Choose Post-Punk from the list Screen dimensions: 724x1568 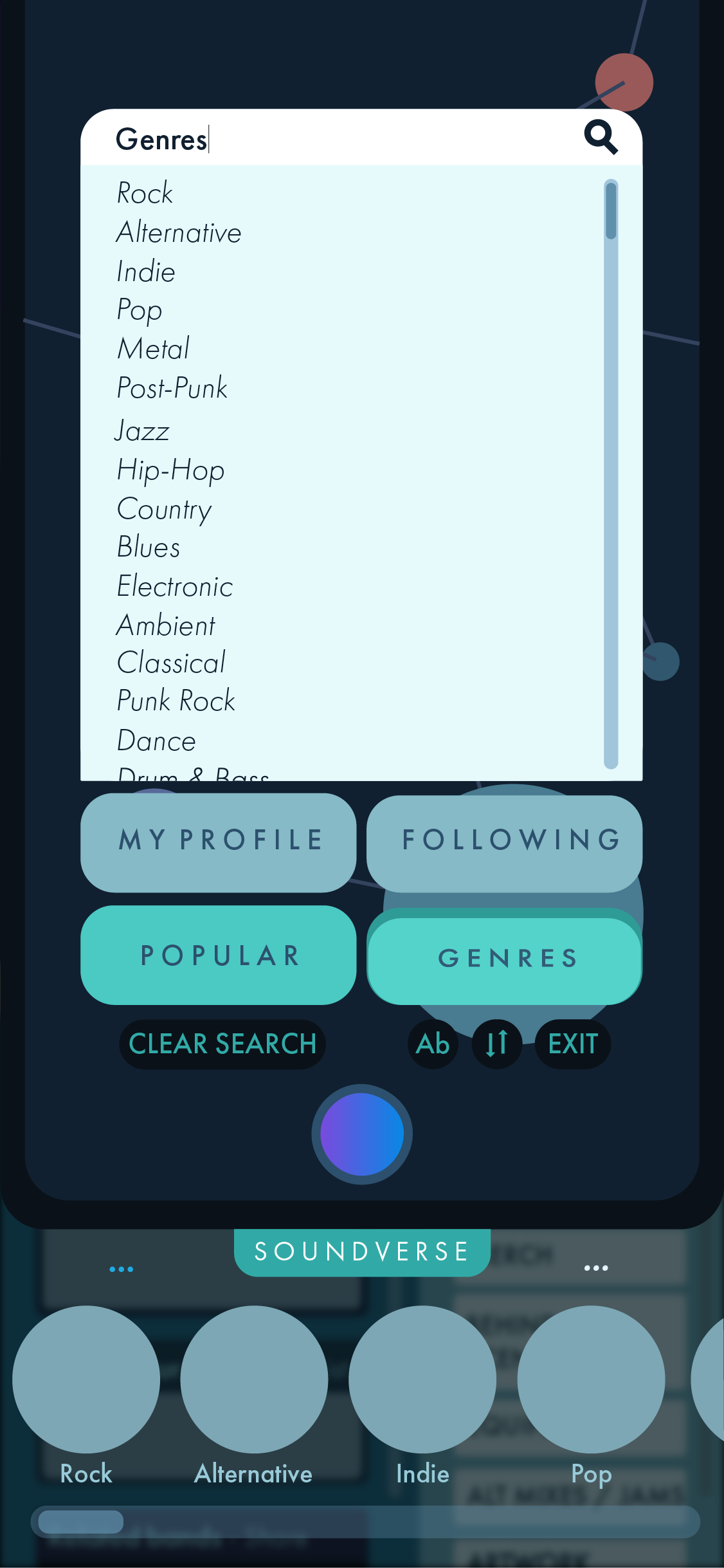(x=172, y=388)
